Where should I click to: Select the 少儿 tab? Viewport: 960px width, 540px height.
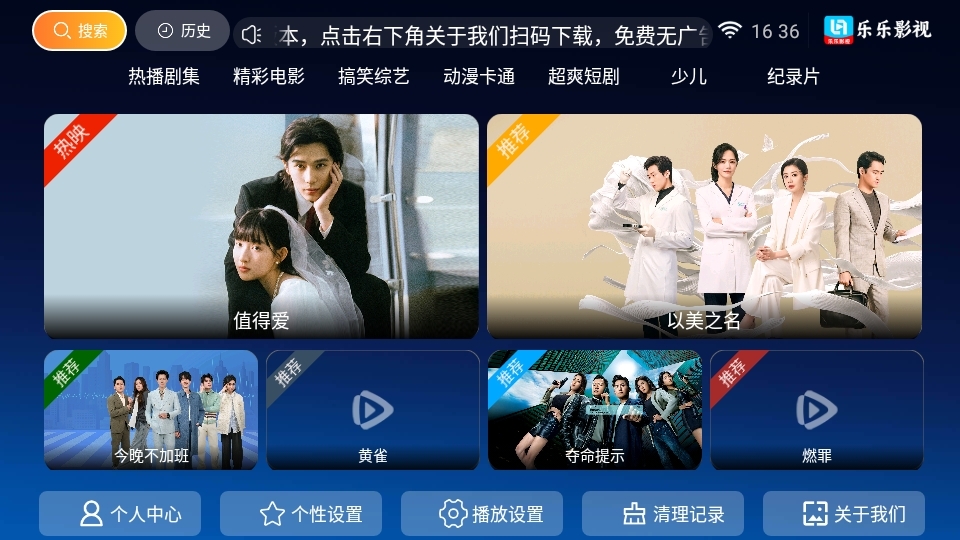click(689, 76)
